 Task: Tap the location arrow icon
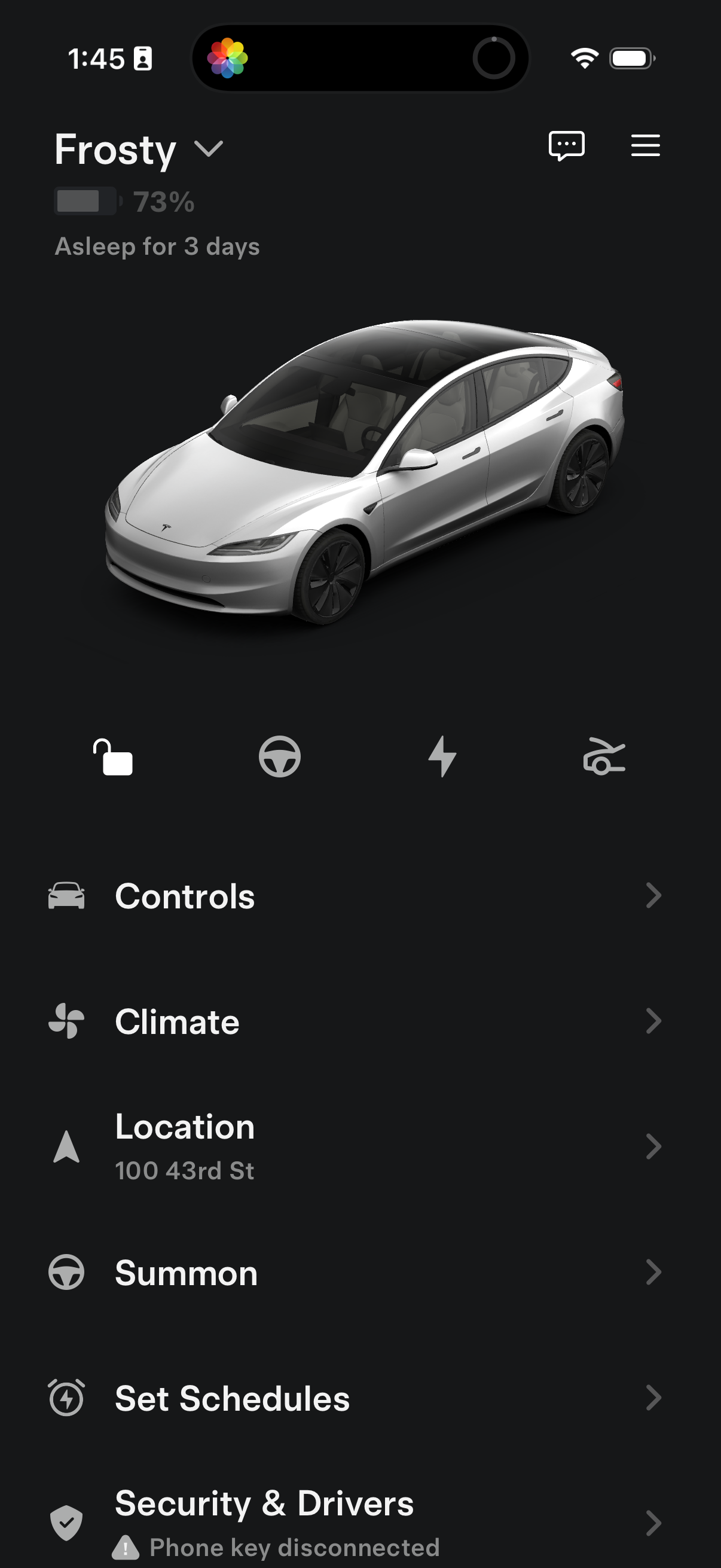(67, 1146)
